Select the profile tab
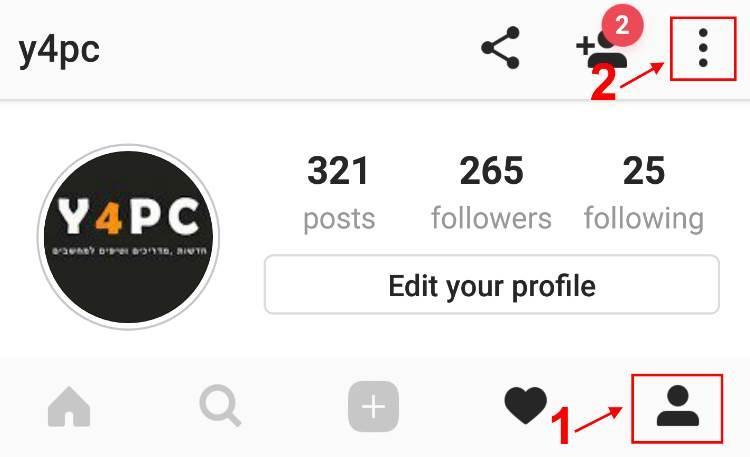The width and height of the screenshot is (750, 457). [x=677, y=407]
